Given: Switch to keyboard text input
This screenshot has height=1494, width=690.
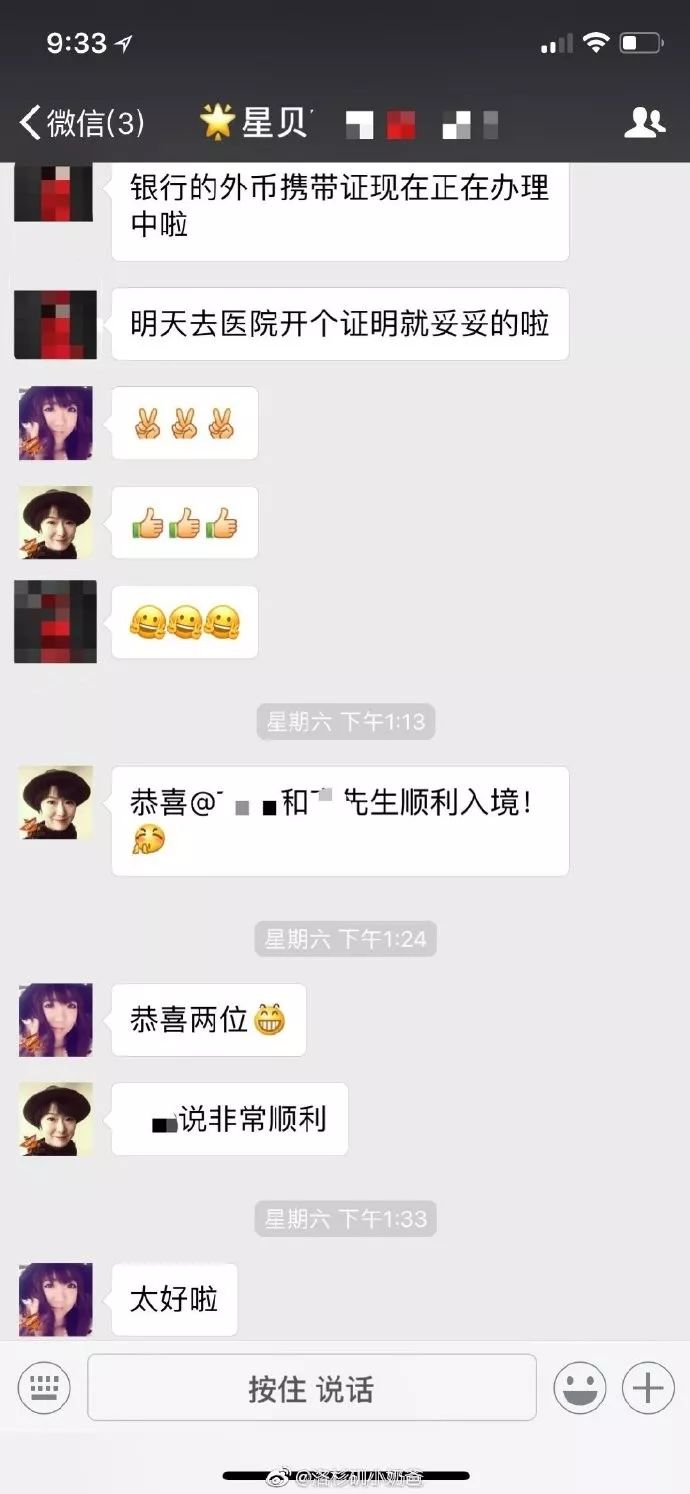Looking at the screenshot, I should (44, 1387).
